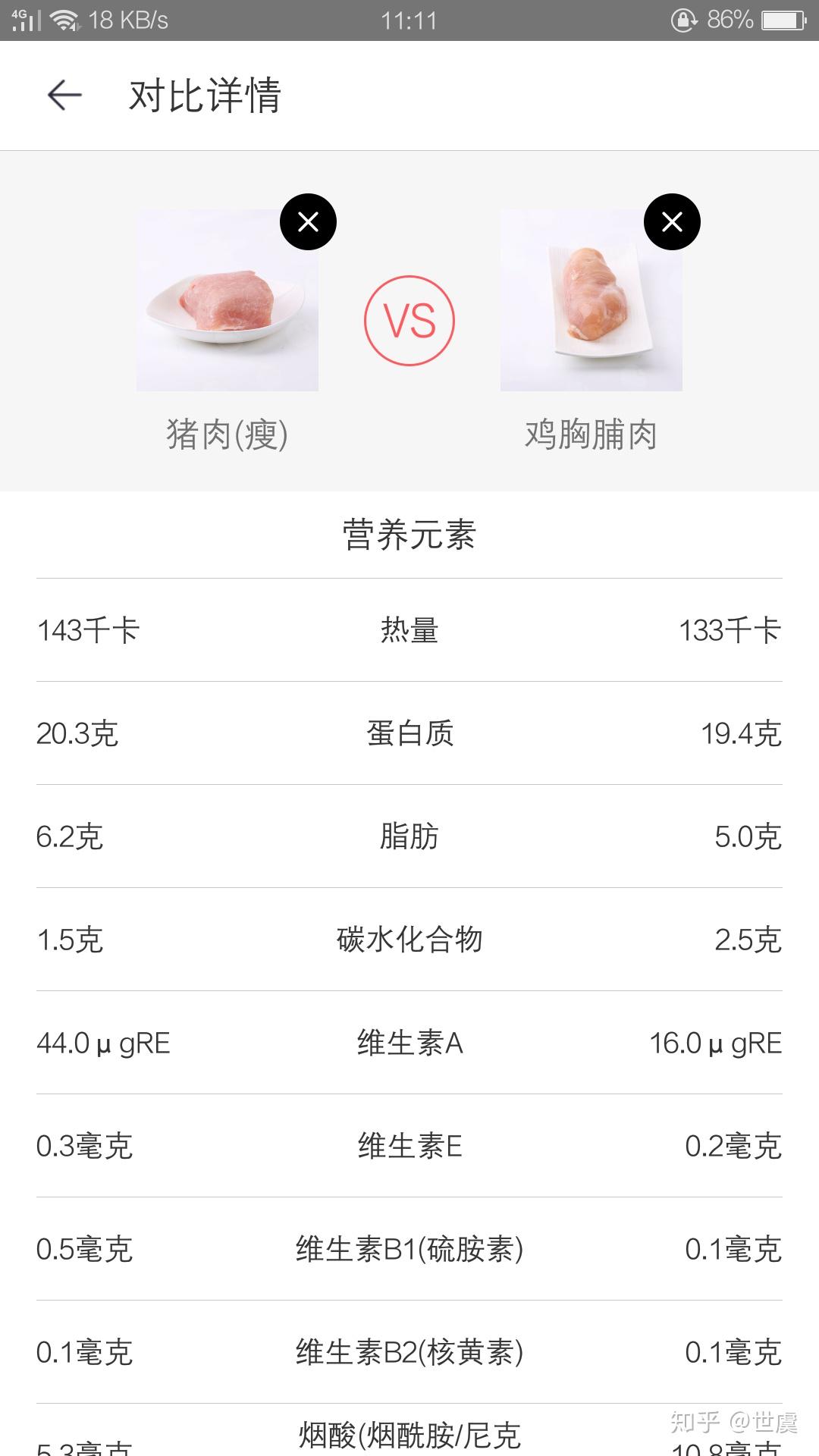
Task: Select the 猪肉(瘦) label
Action: coord(226,434)
